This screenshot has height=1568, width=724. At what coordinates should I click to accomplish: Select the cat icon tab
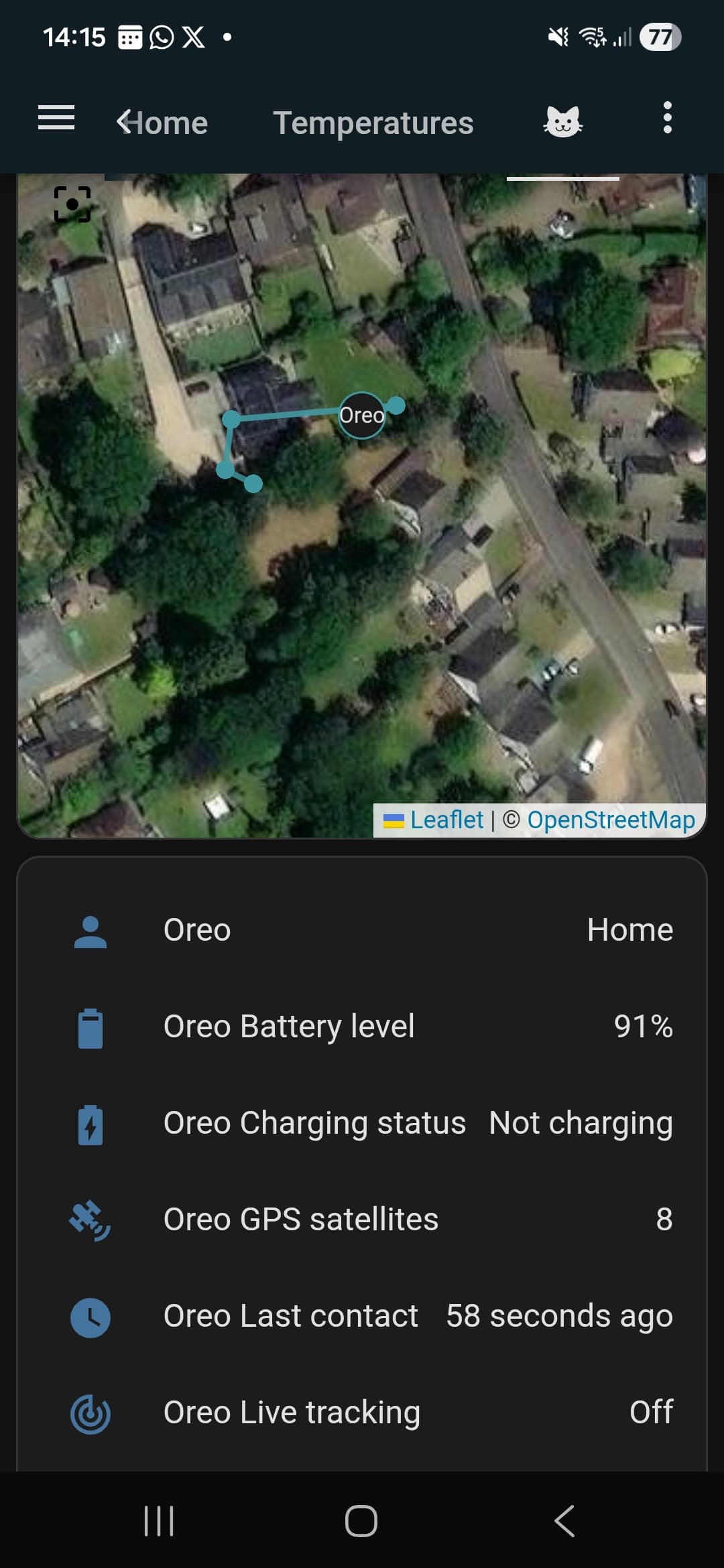tap(562, 122)
